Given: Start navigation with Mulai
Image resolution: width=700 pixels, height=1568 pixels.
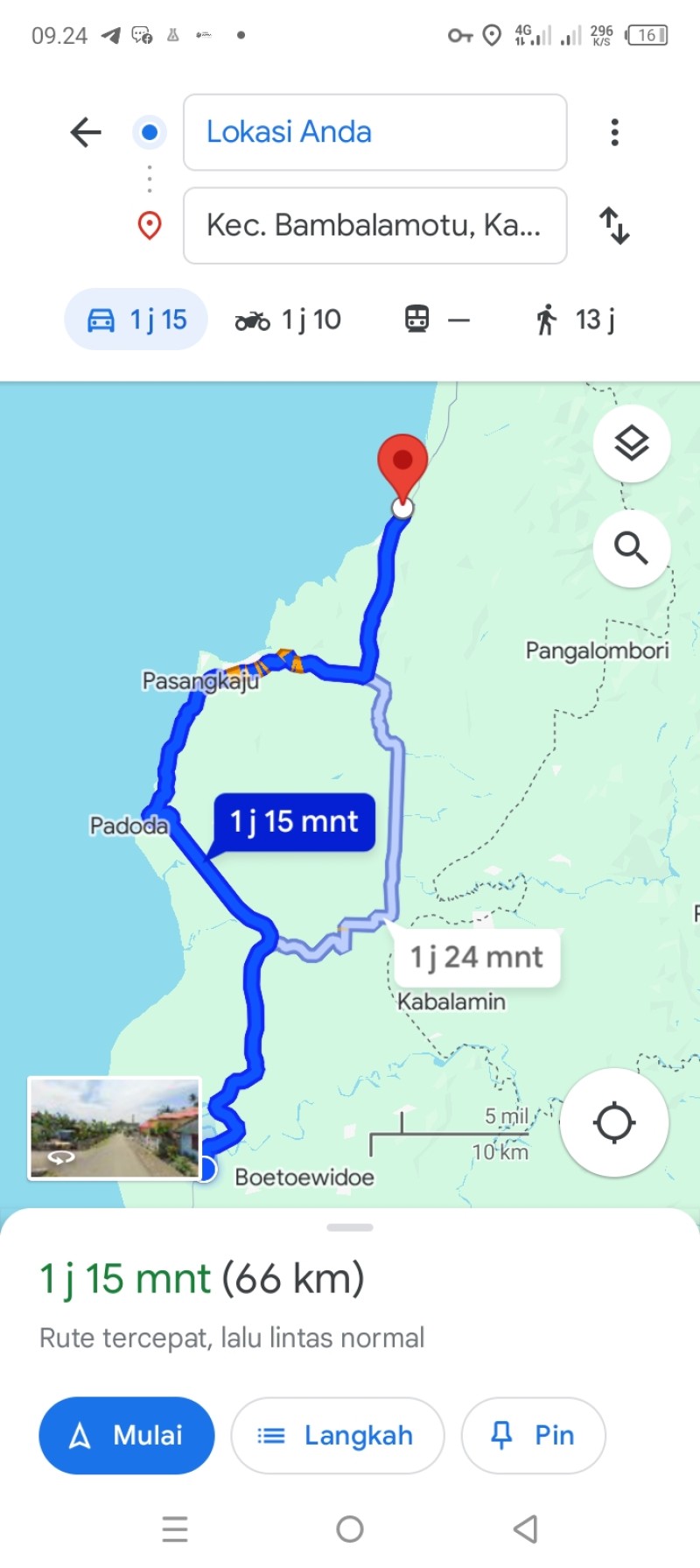Looking at the screenshot, I should [127, 1436].
